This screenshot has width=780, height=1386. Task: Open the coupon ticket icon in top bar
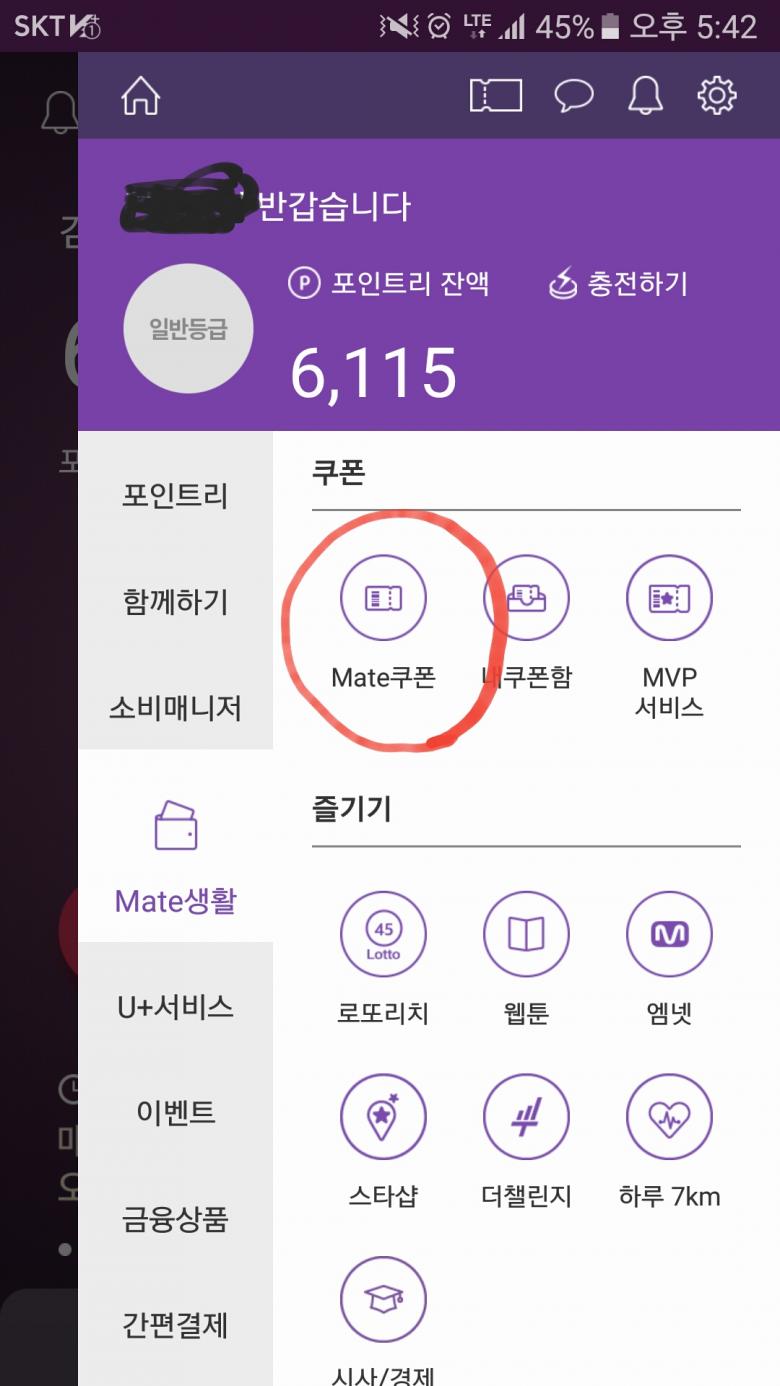tap(496, 96)
